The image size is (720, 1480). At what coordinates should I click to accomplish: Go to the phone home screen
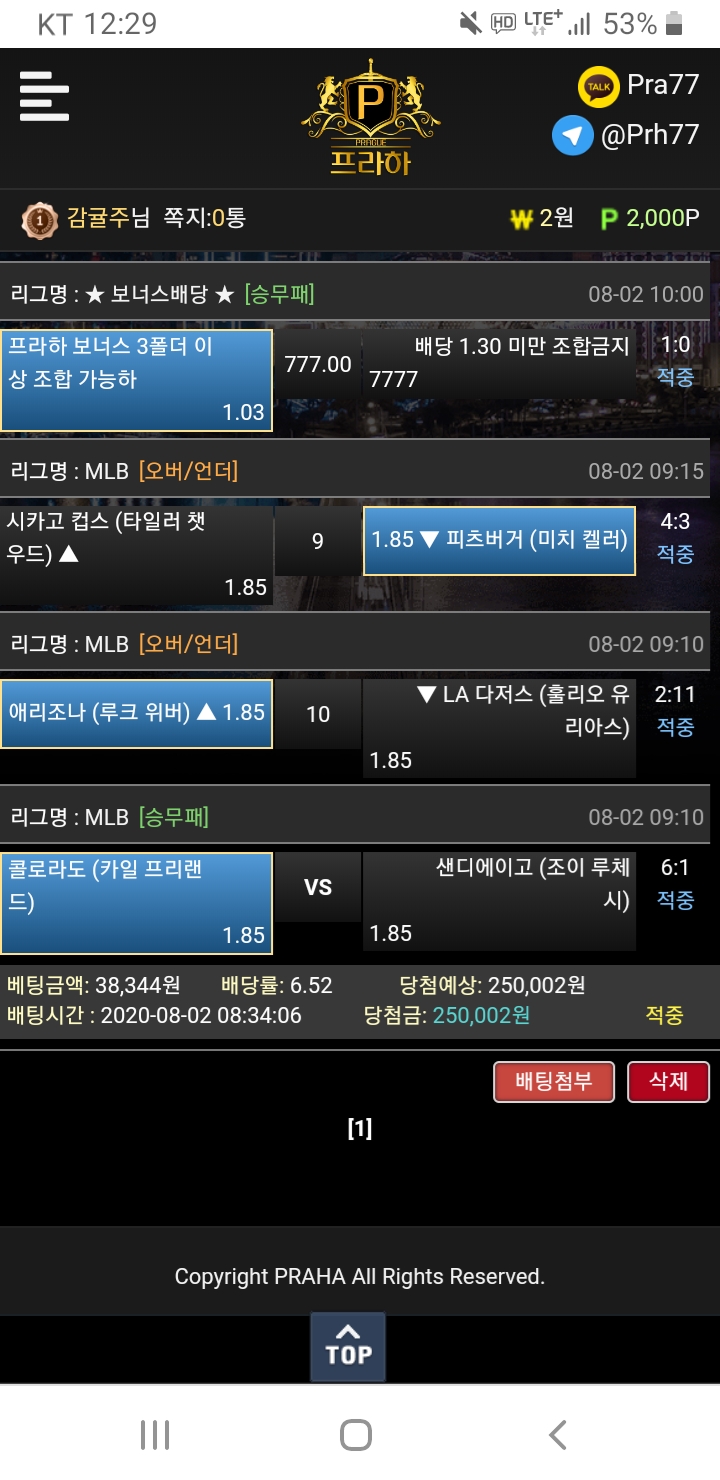point(356,1435)
